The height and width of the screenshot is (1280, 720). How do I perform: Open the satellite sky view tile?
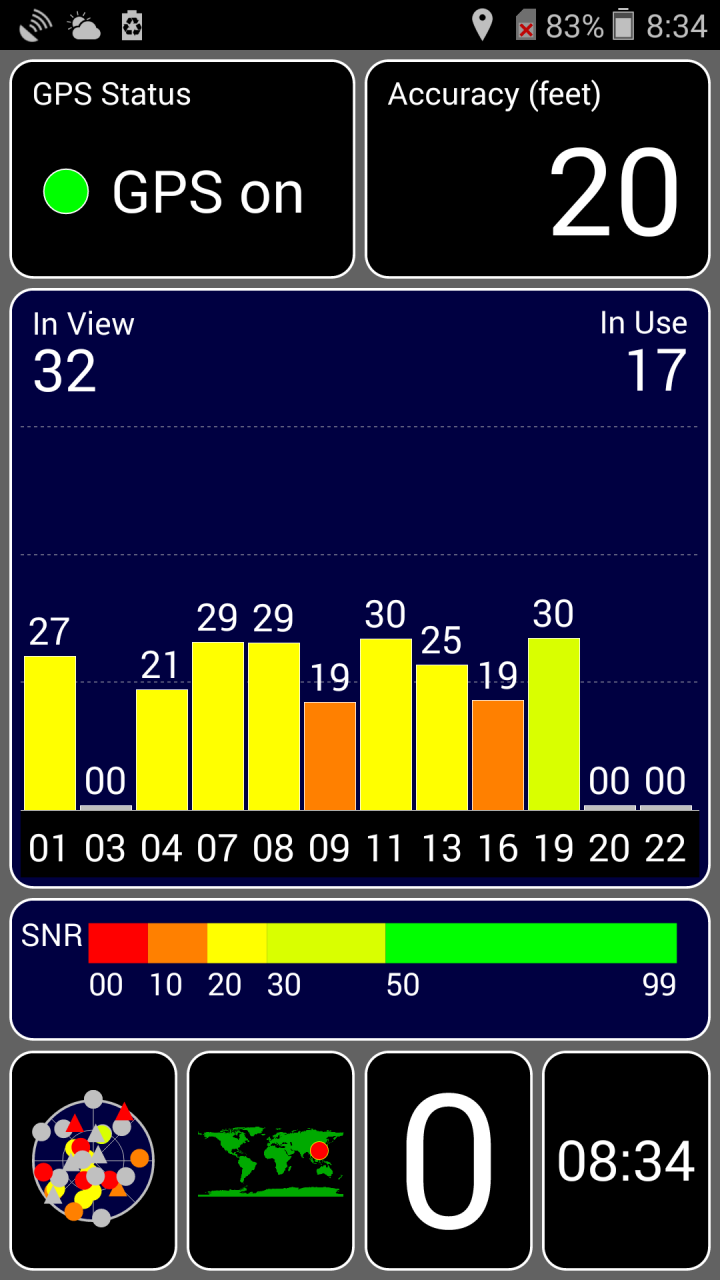pos(93,1160)
